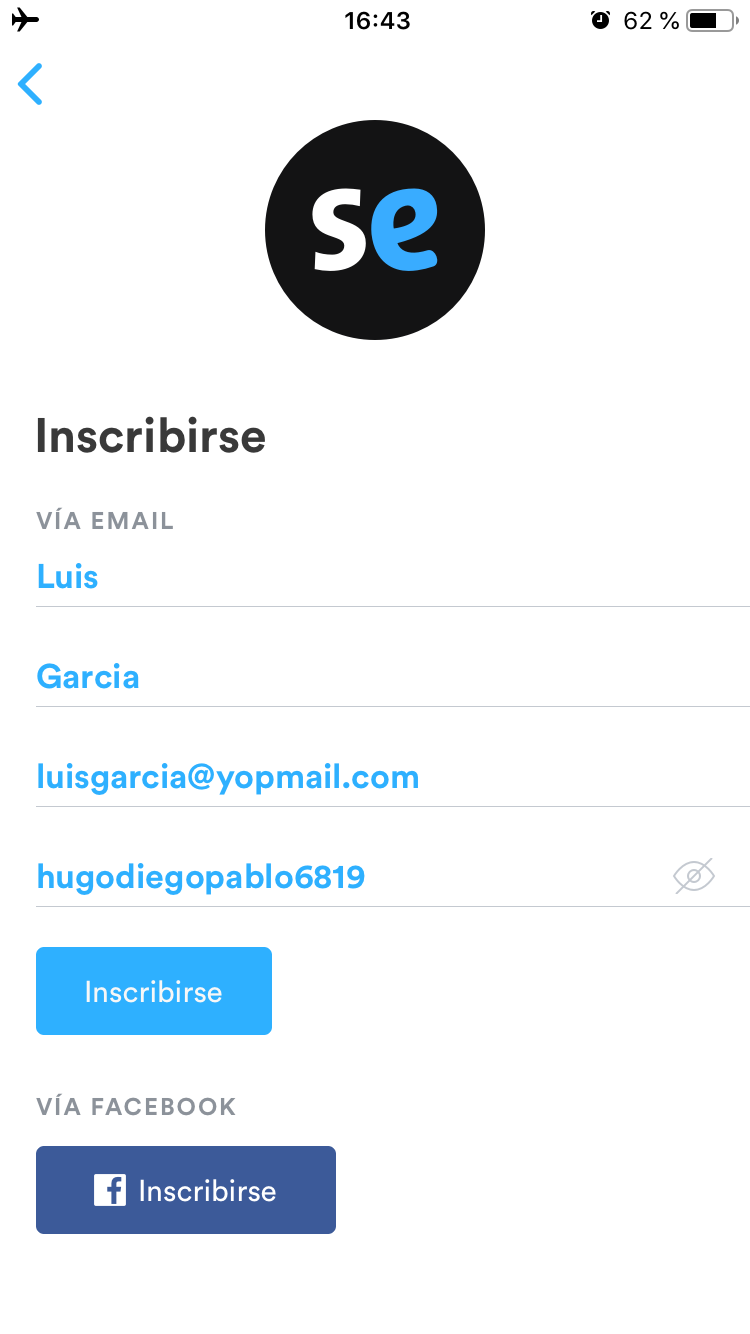750x1334 pixels.
Task: Tap the email field luisgarcia@yopmail.com
Action: coord(390,778)
